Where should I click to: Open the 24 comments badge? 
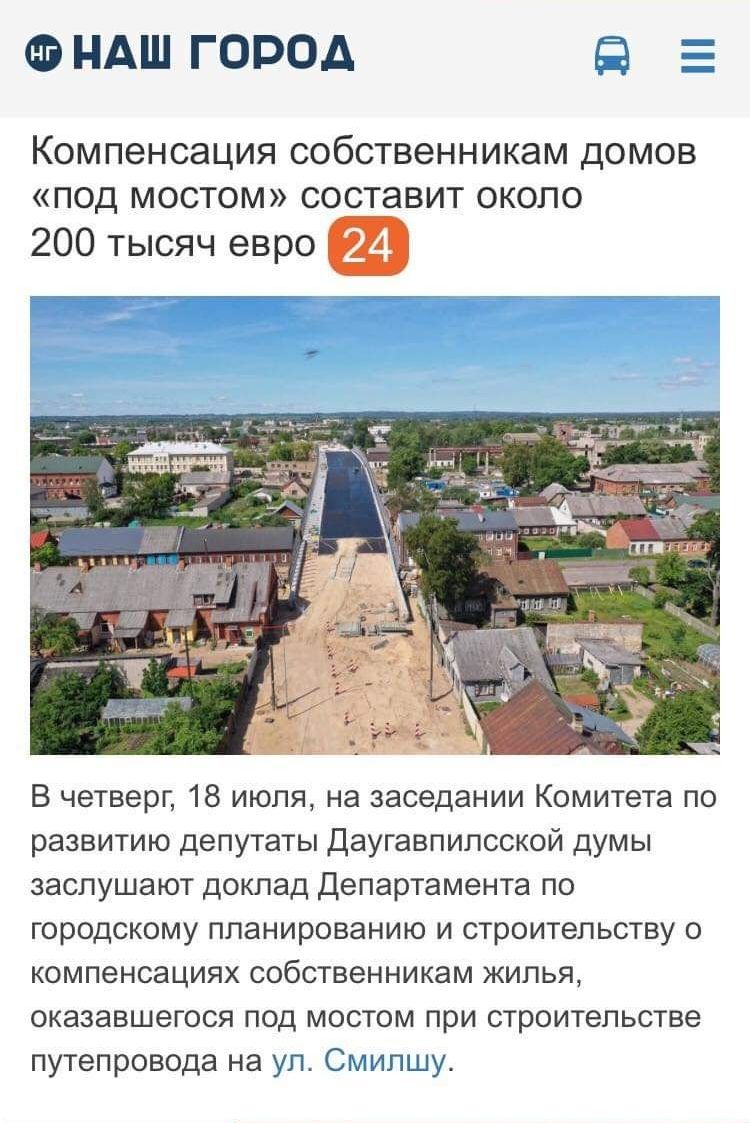click(368, 245)
